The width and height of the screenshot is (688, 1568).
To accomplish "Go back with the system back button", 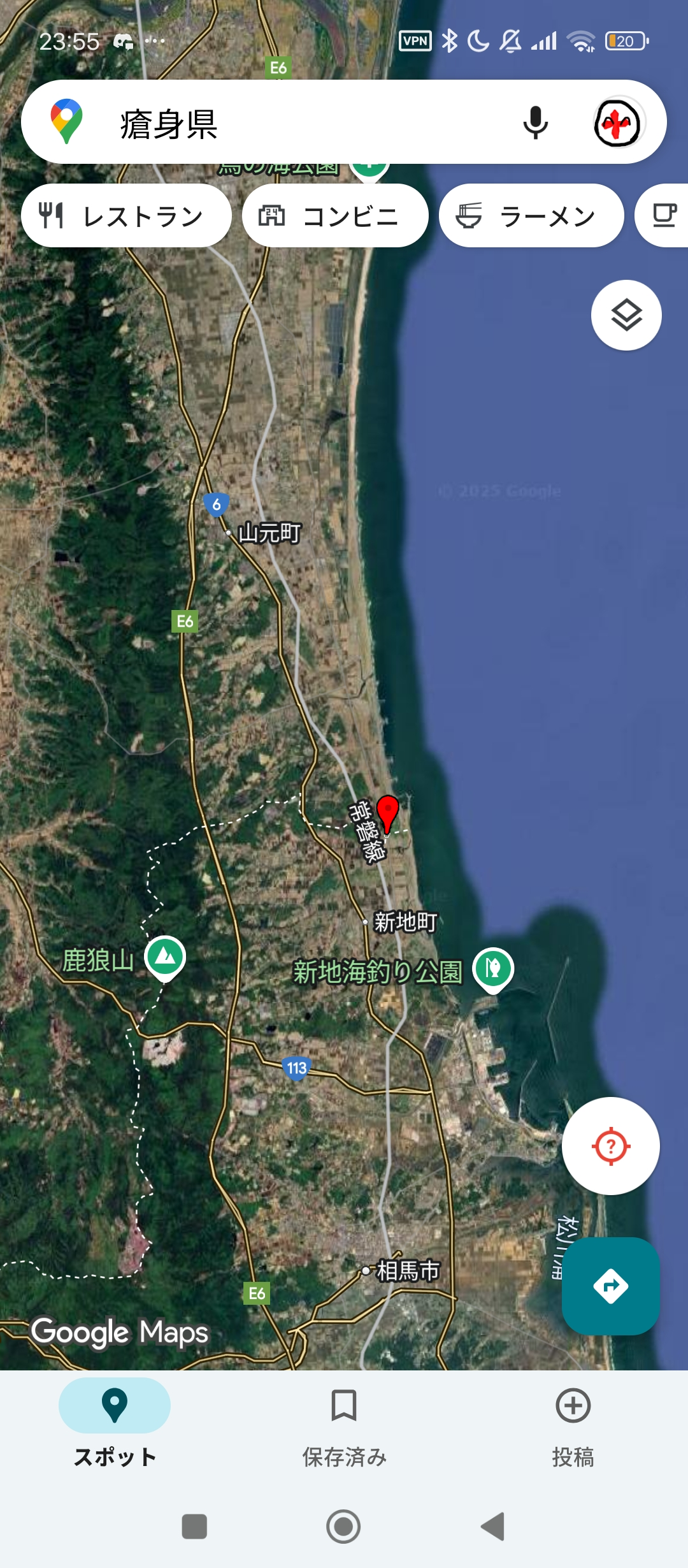I will pyautogui.click(x=492, y=1527).
